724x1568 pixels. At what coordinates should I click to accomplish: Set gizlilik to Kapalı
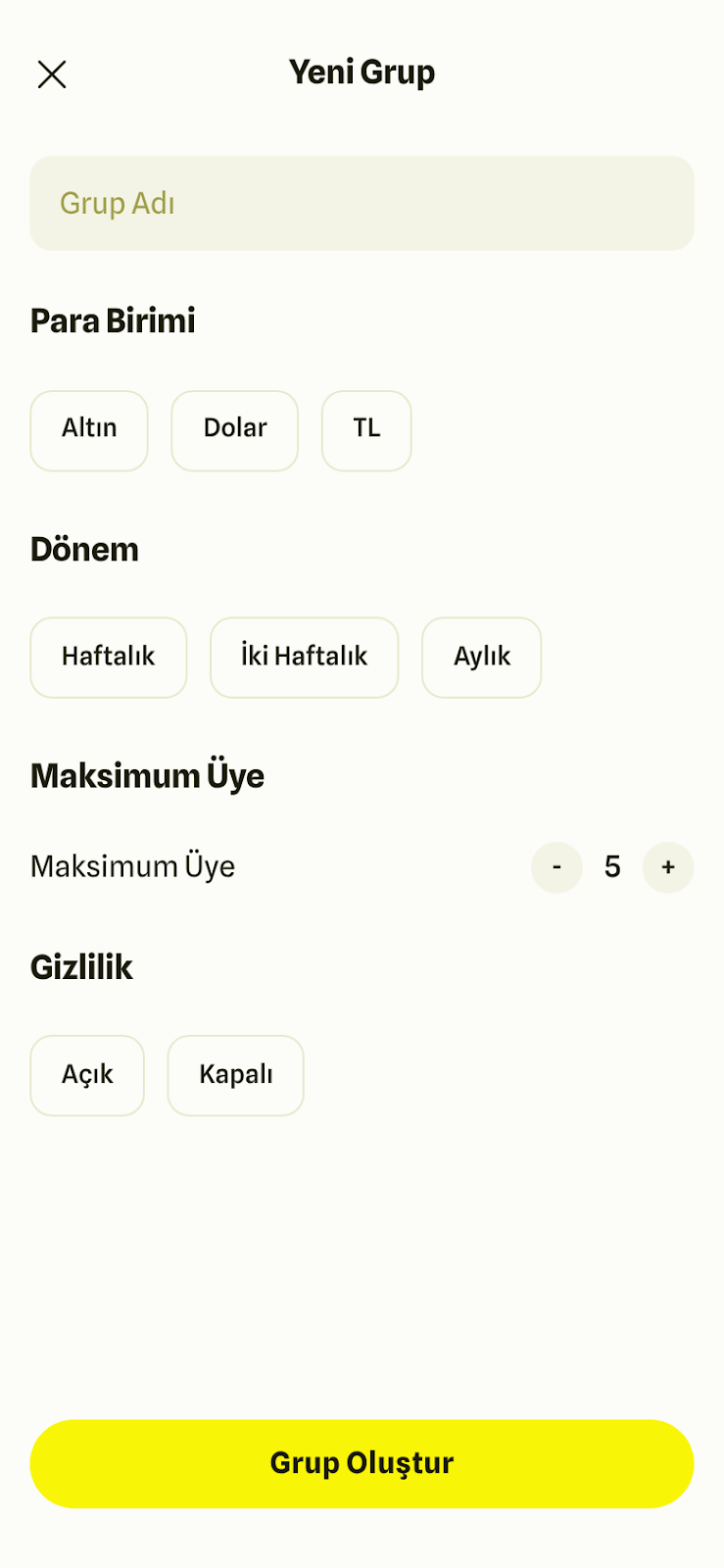pos(235,1075)
